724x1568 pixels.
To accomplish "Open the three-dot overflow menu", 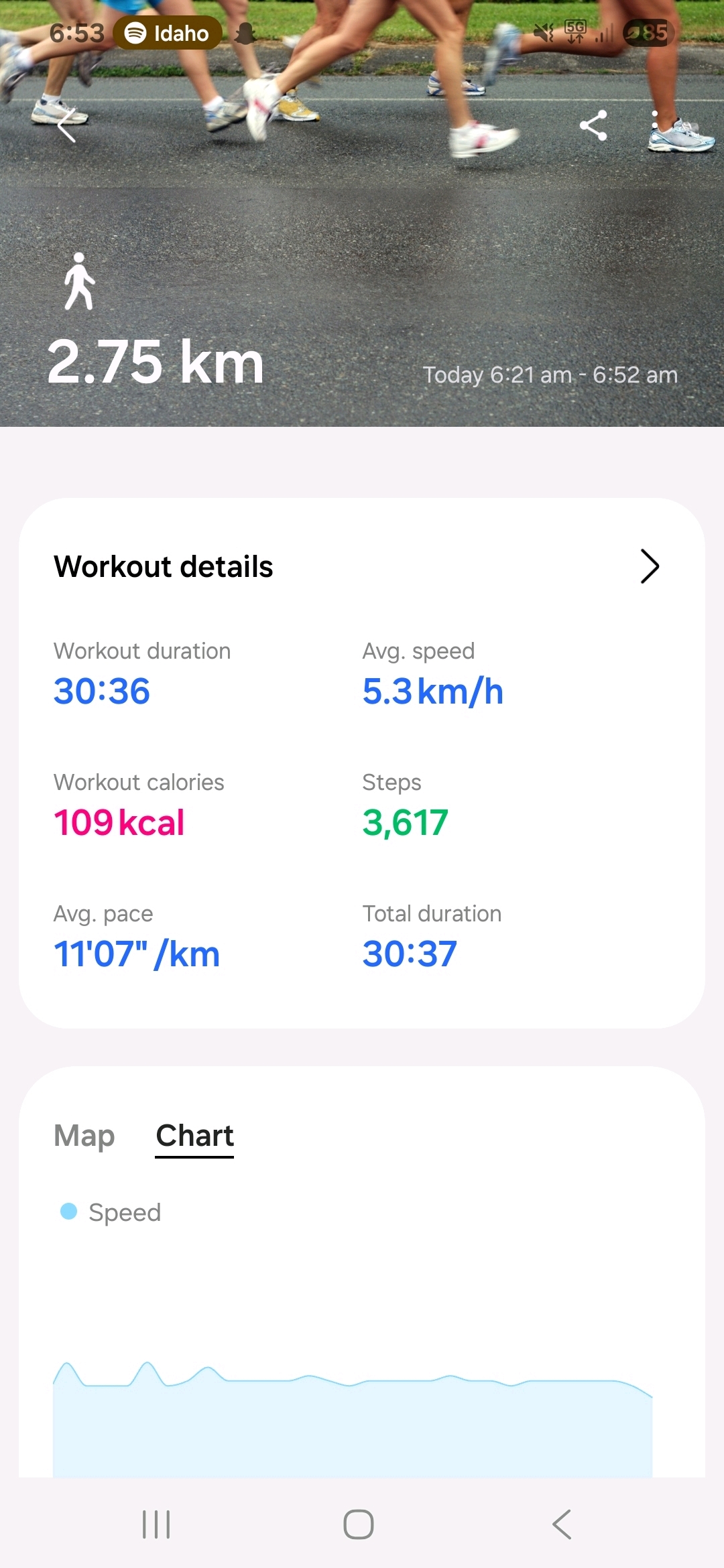I will pos(655,125).
